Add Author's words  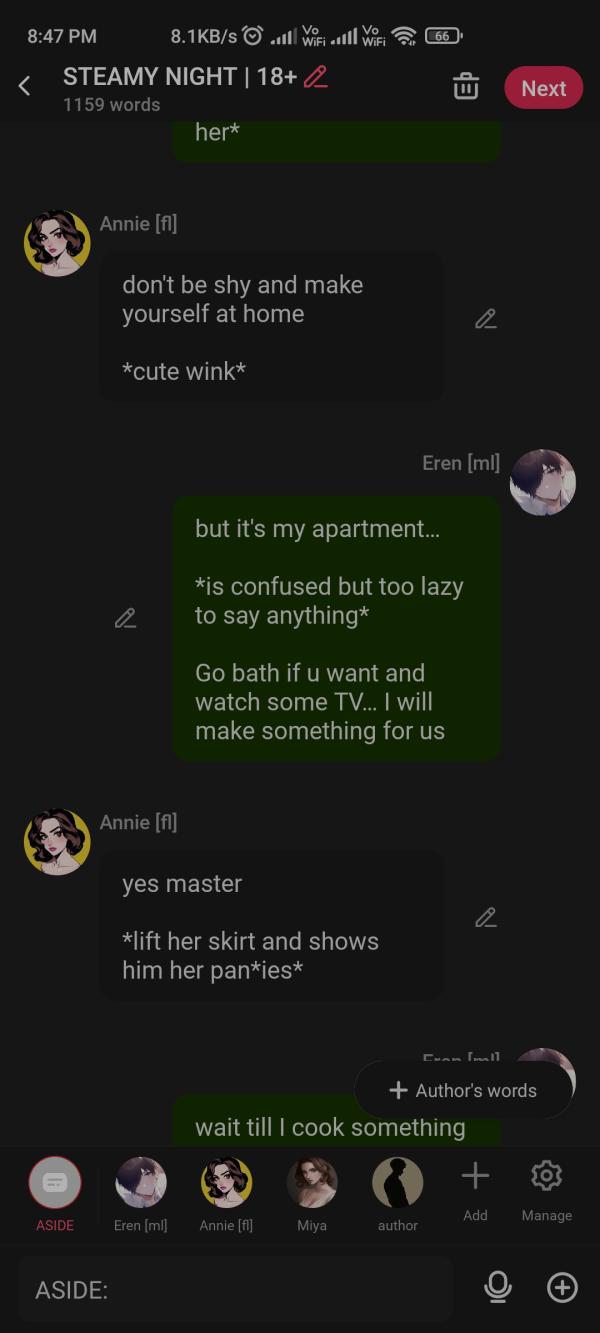click(x=464, y=1090)
